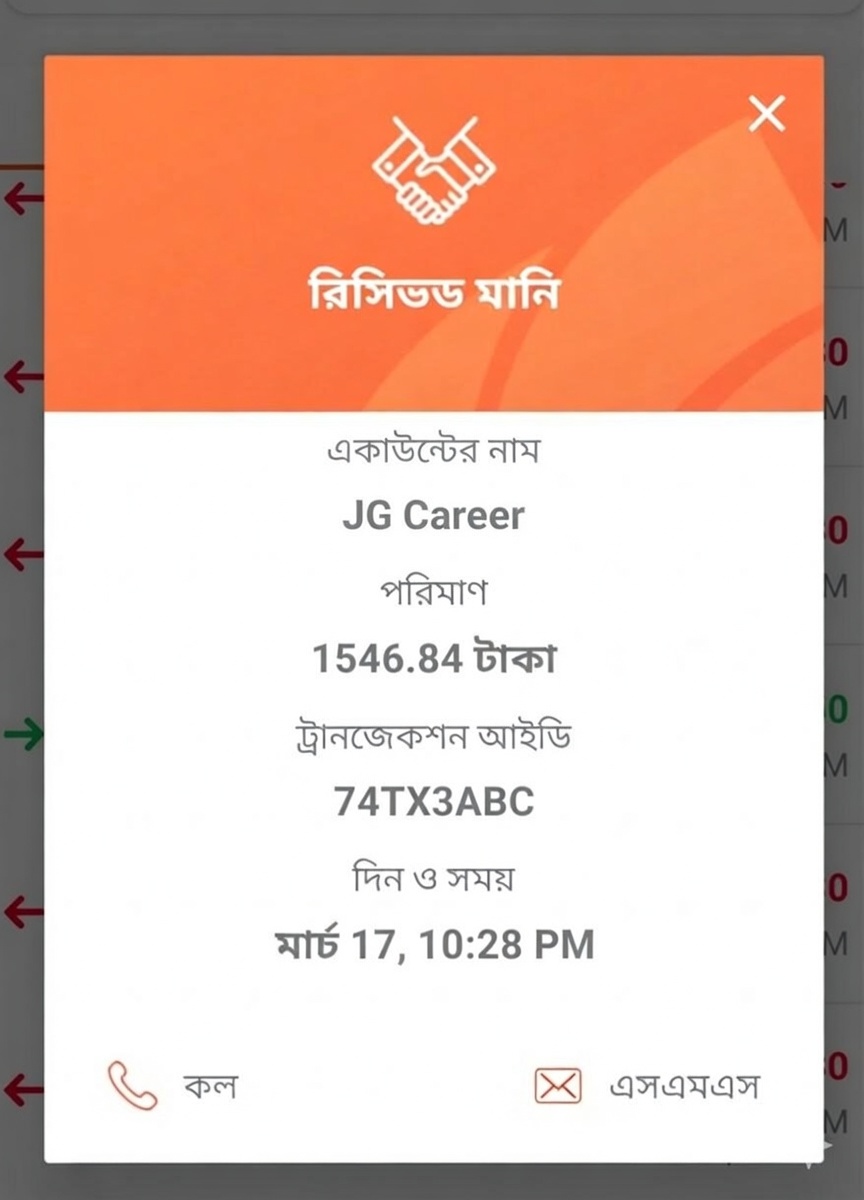Send SMS via এসএমএস button

pos(647,1086)
